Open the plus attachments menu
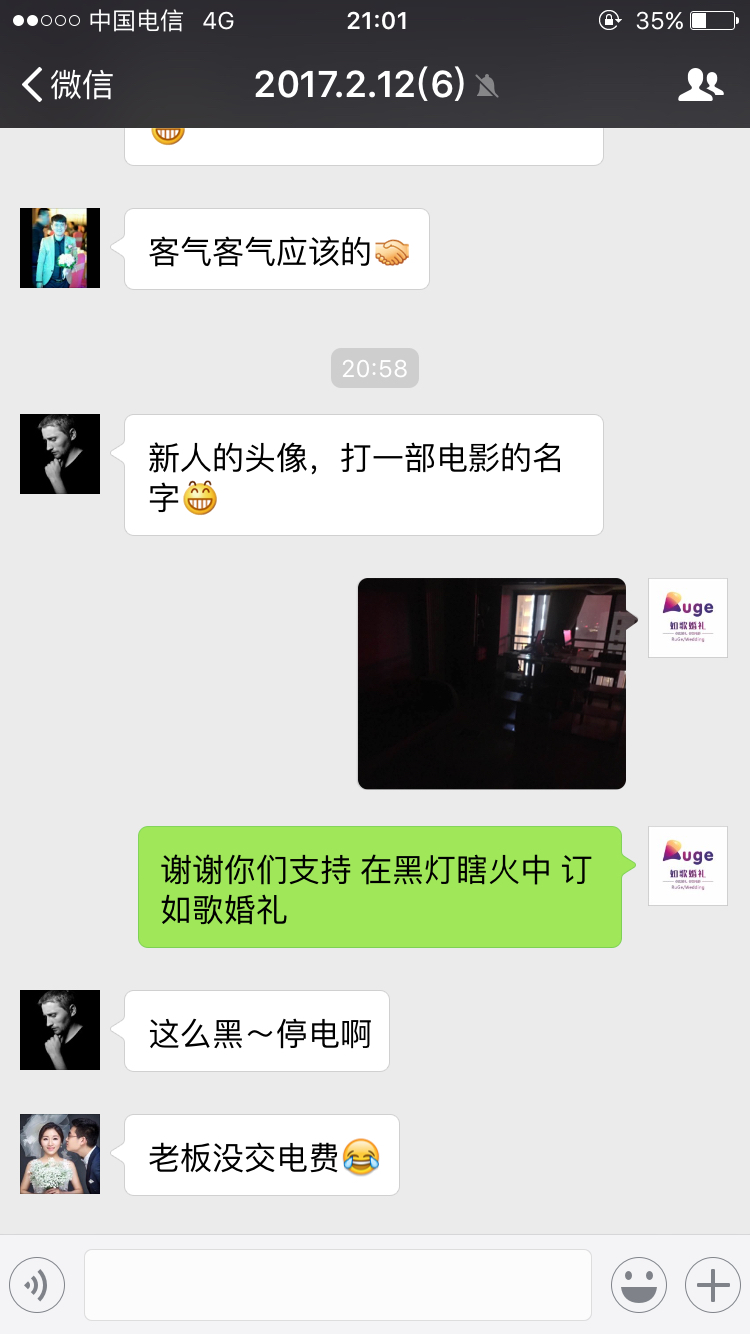The height and width of the screenshot is (1334, 750). point(712,1285)
